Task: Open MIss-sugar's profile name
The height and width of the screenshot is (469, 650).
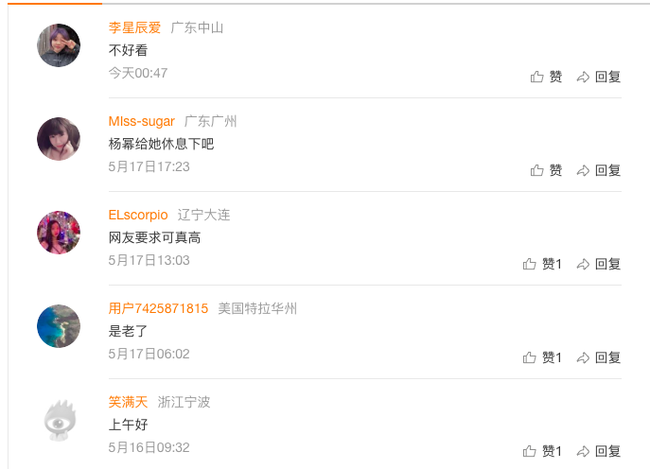Action: tap(141, 121)
